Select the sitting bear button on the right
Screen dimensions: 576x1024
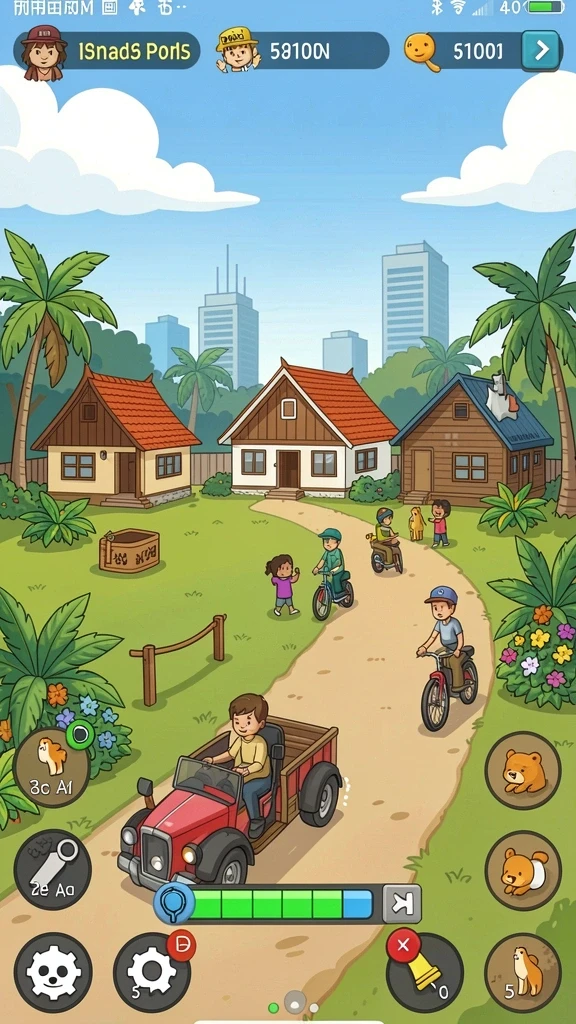pyautogui.click(x=523, y=771)
